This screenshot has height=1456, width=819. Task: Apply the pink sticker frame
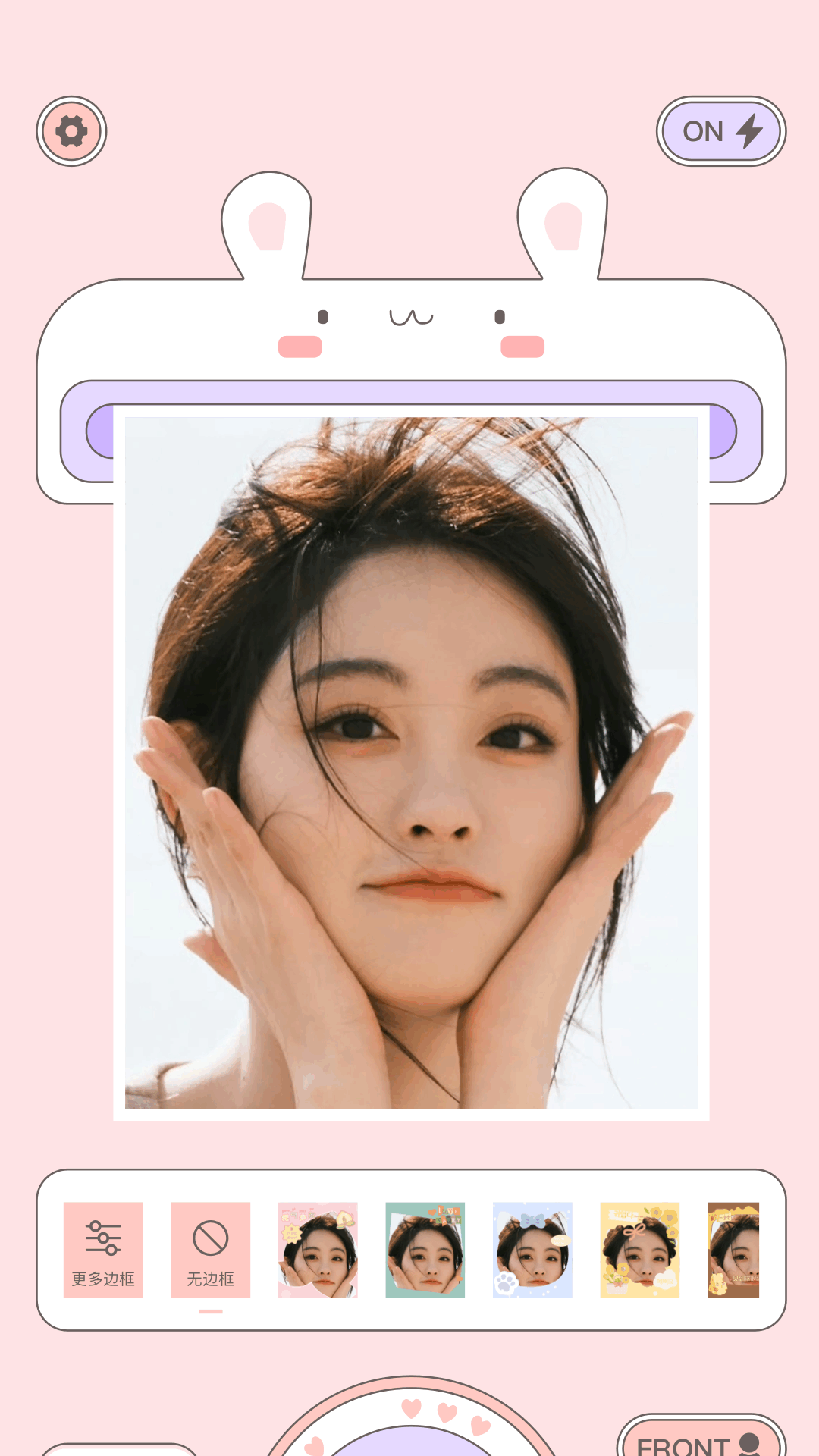(318, 1249)
